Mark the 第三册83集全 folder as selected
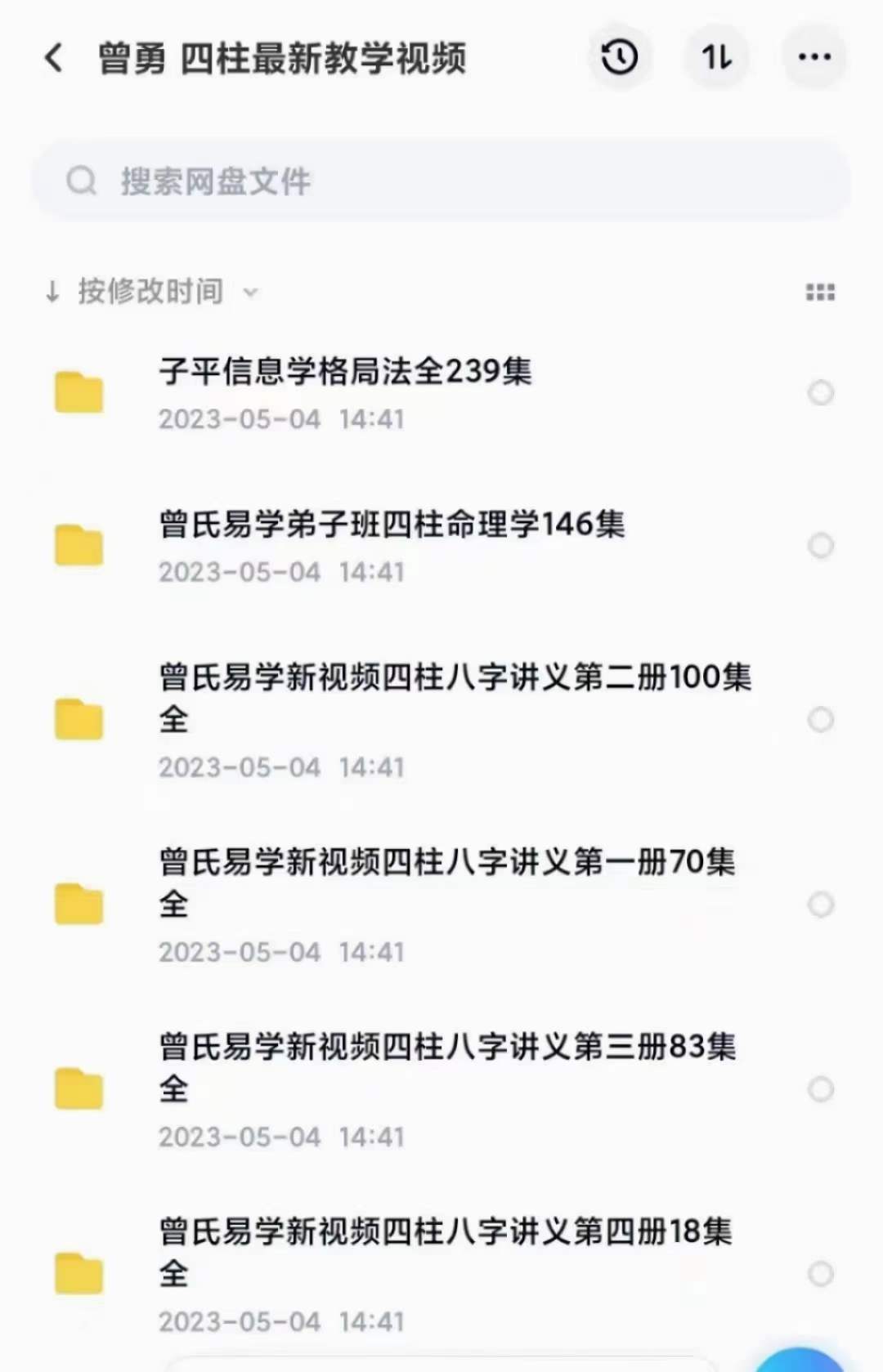This screenshot has height=1372, width=883. 820,1089
